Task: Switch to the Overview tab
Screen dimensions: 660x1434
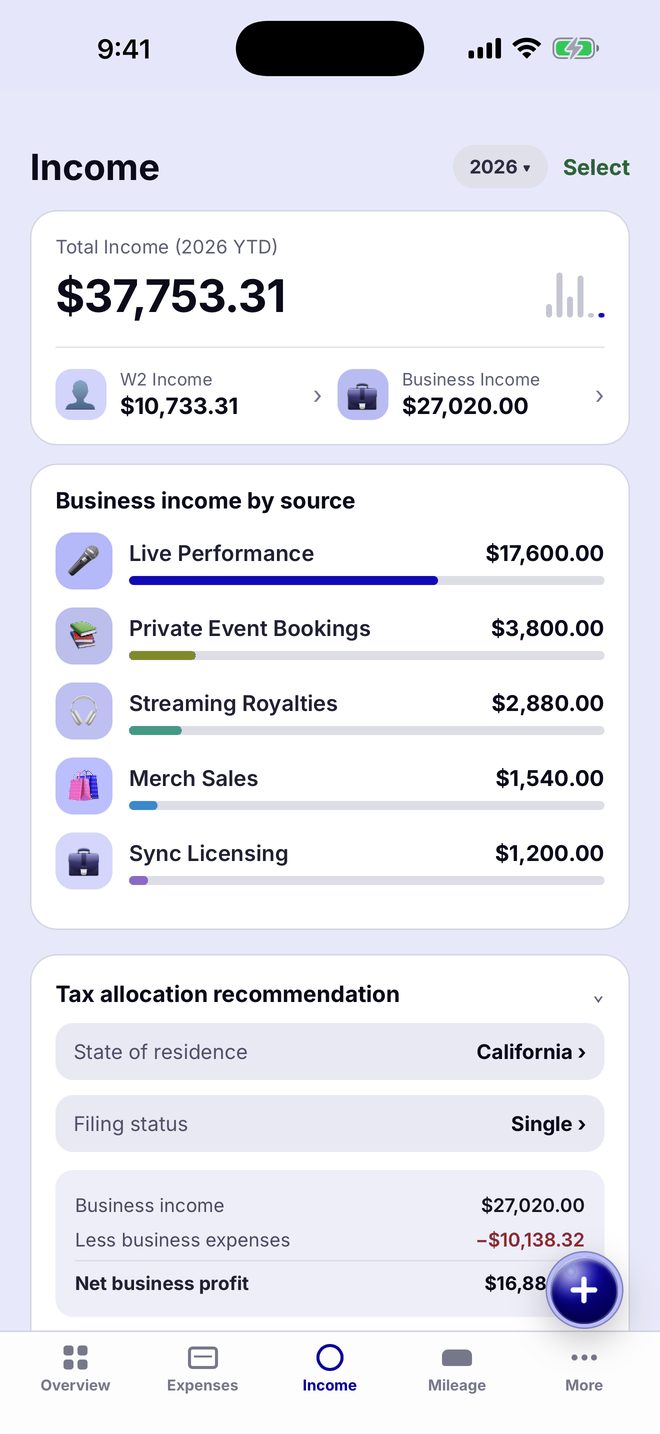Action: click(x=75, y=1368)
